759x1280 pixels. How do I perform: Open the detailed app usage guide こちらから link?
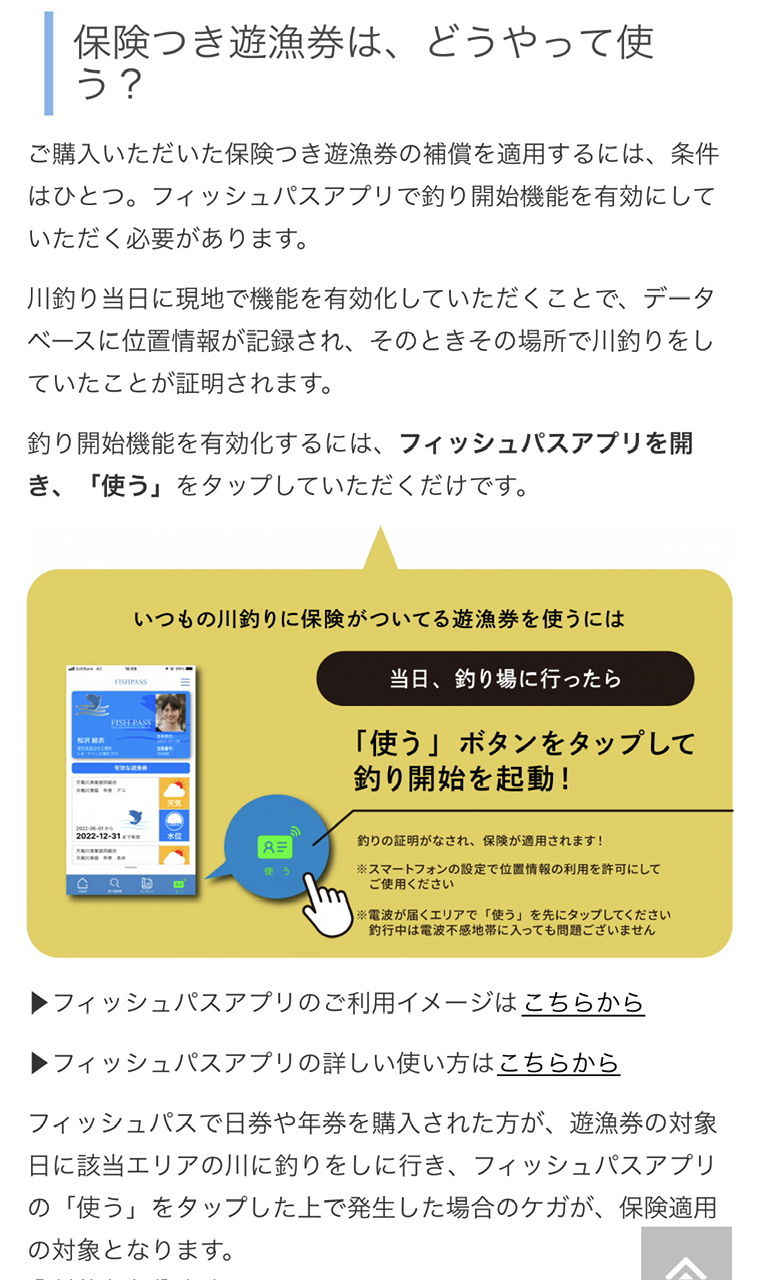[558, 1062]
